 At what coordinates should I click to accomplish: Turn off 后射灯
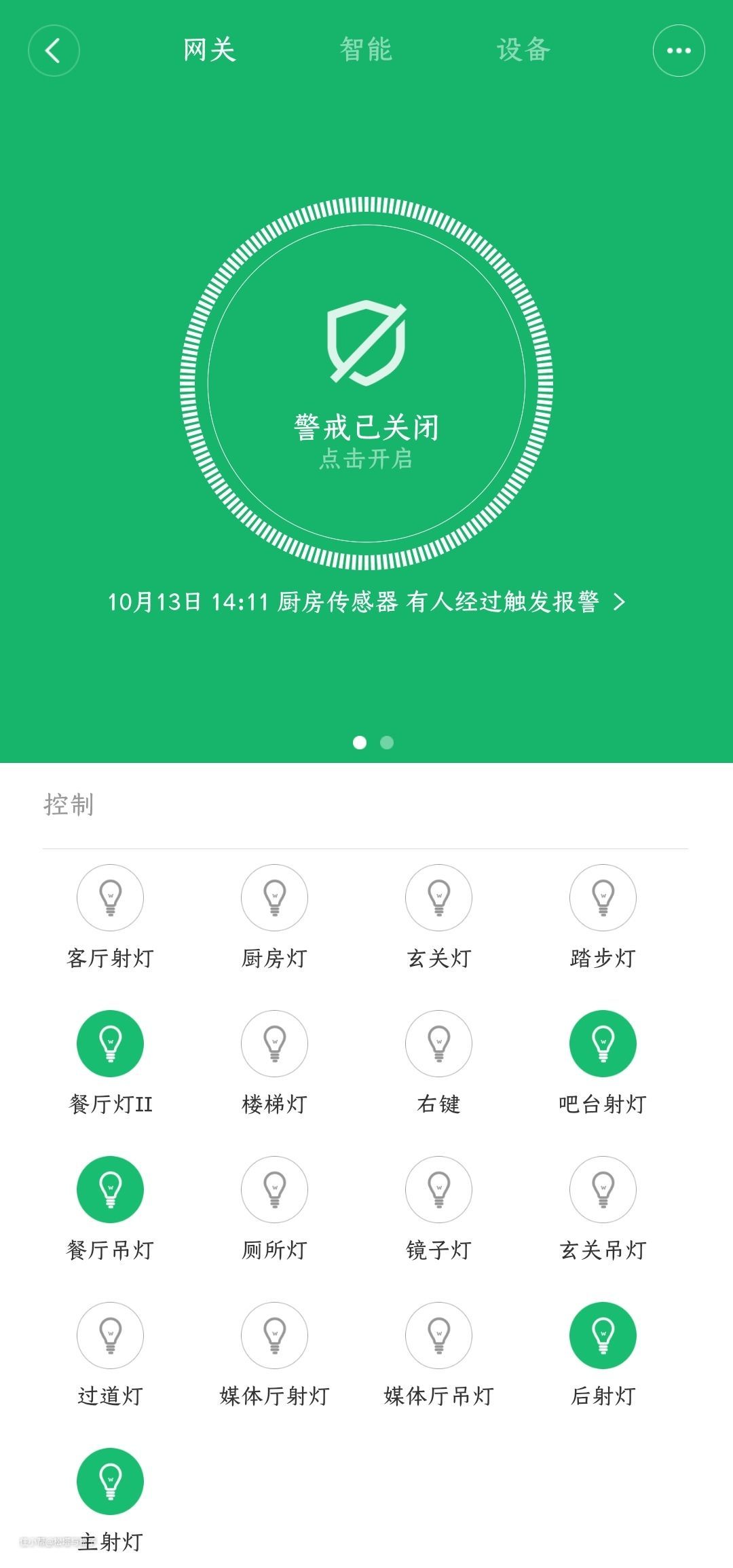(x=603, y=1335)
